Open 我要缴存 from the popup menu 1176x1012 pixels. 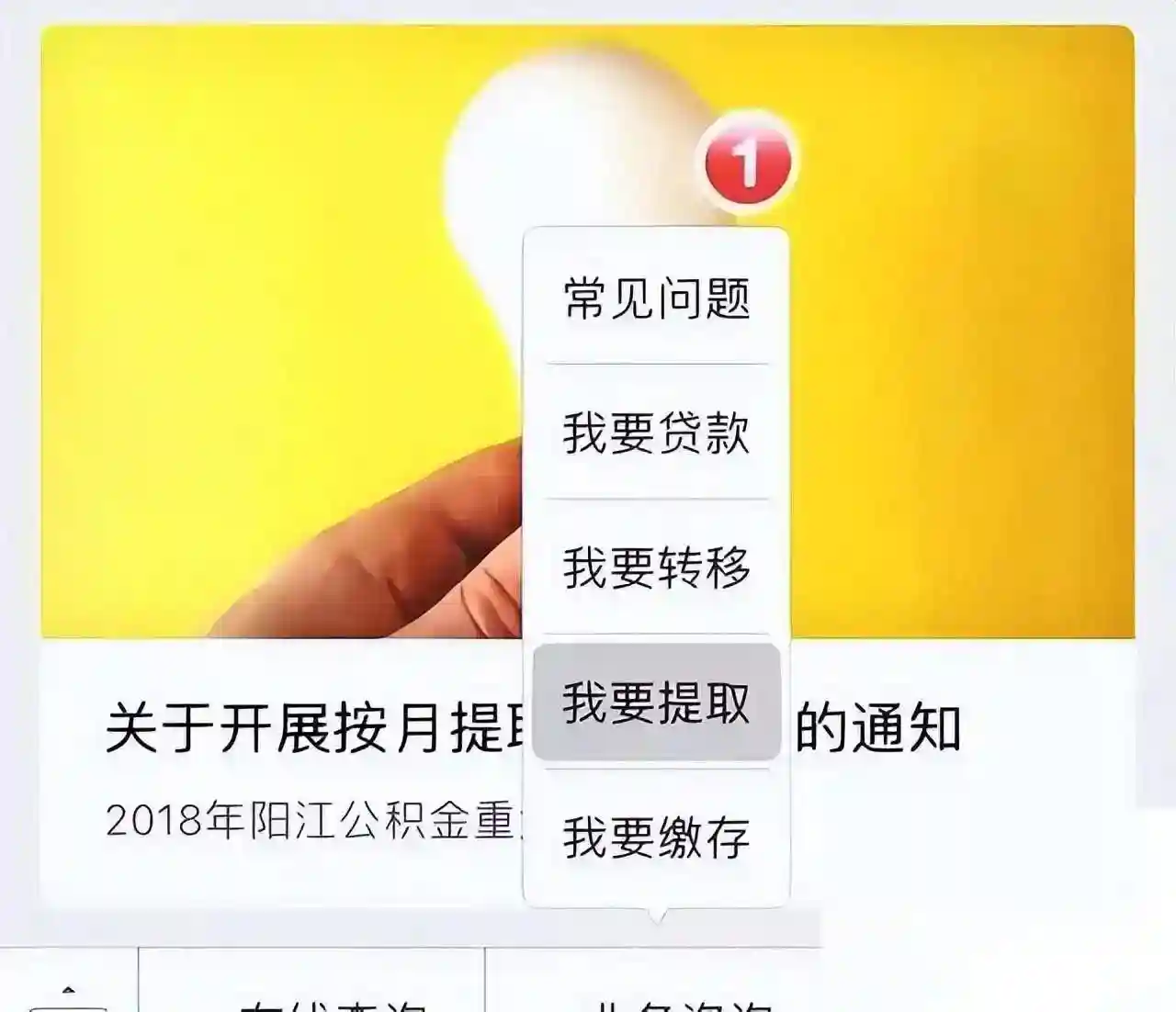coord(656,838)
